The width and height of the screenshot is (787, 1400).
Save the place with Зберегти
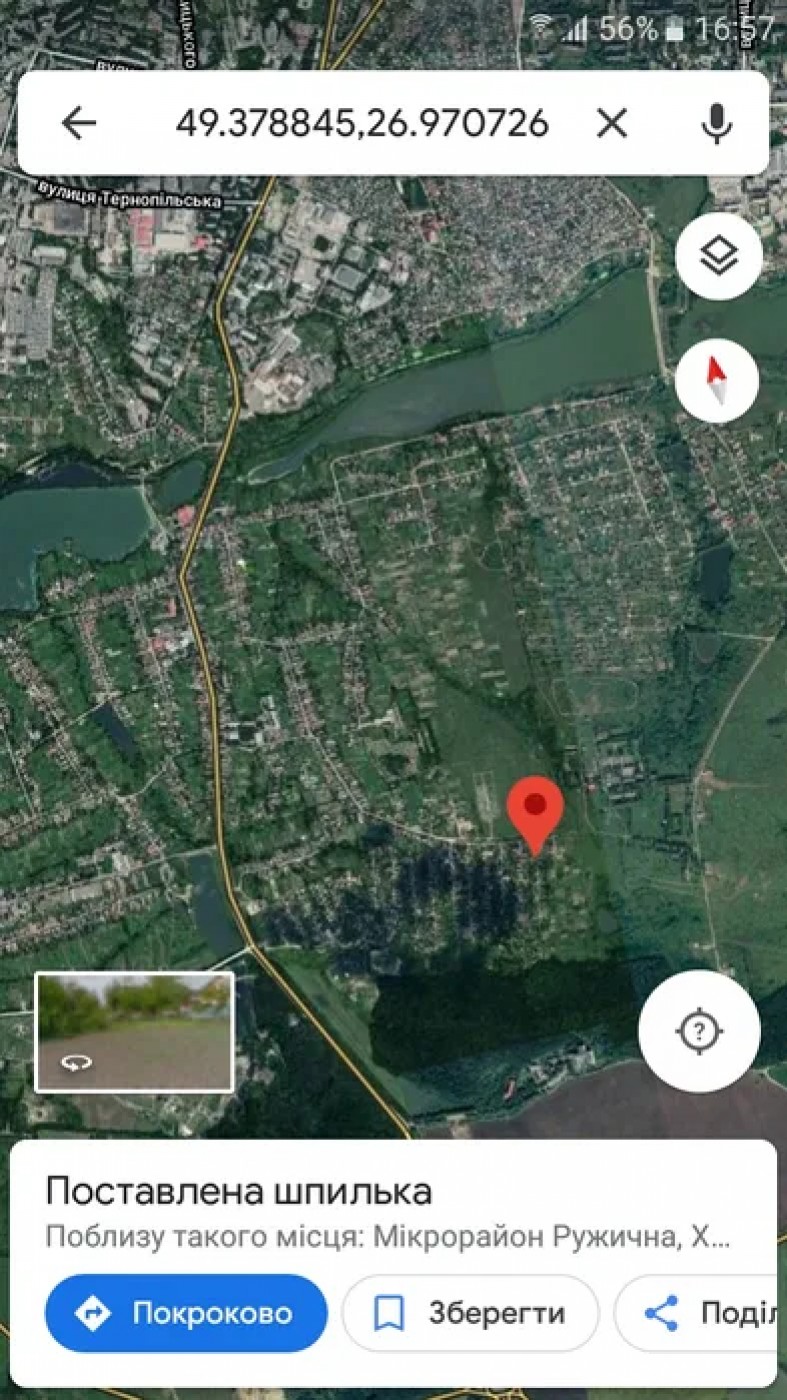(470, 1313)
